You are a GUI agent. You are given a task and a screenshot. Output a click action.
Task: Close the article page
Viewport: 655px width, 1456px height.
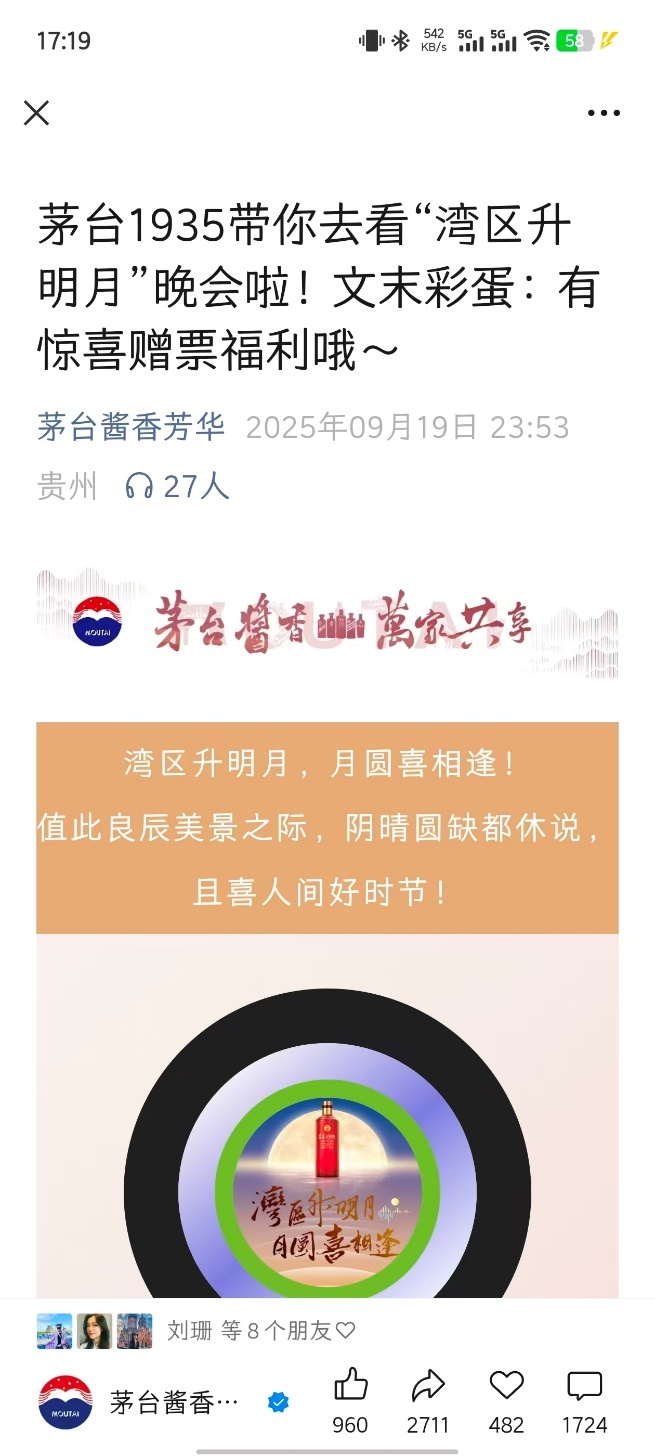(37, 113)
